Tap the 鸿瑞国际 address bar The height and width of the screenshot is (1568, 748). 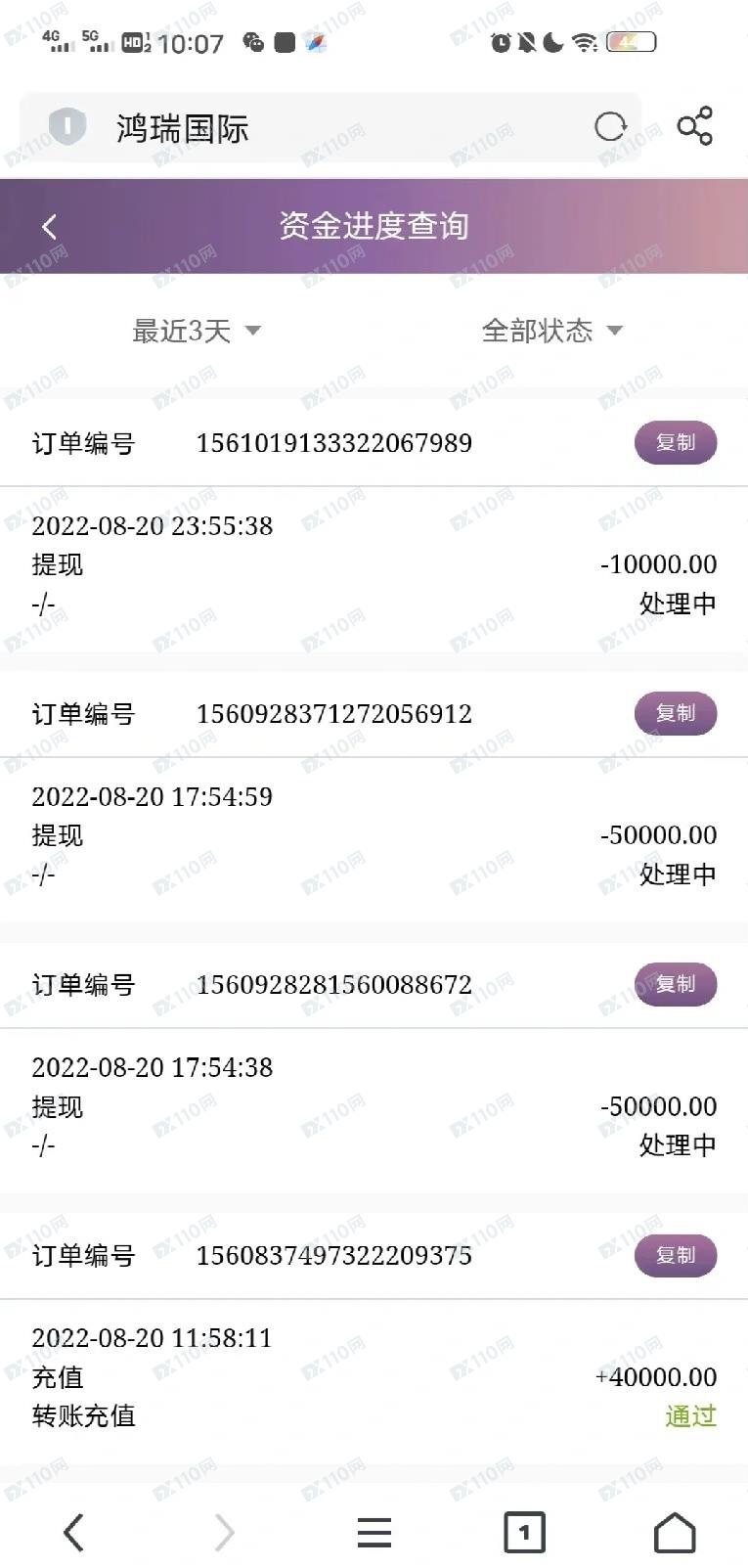pos(330,127)
